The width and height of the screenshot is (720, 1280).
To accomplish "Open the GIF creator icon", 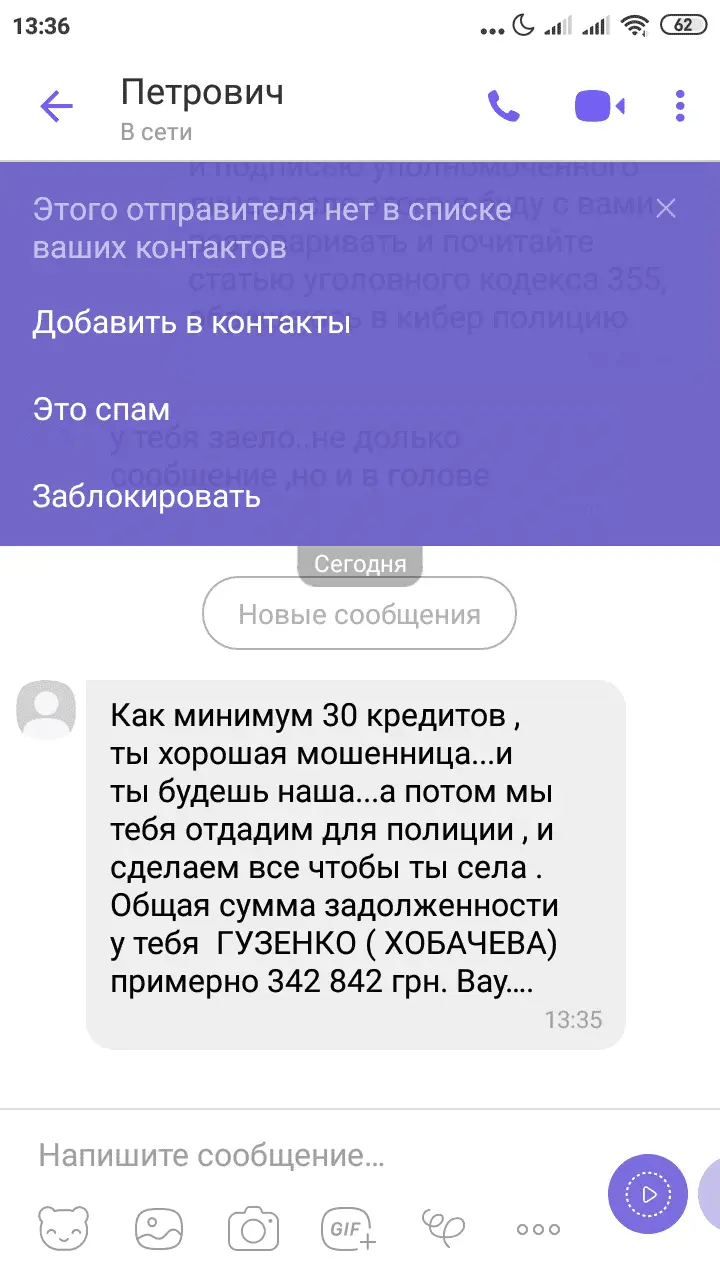I will (347, 1228).
